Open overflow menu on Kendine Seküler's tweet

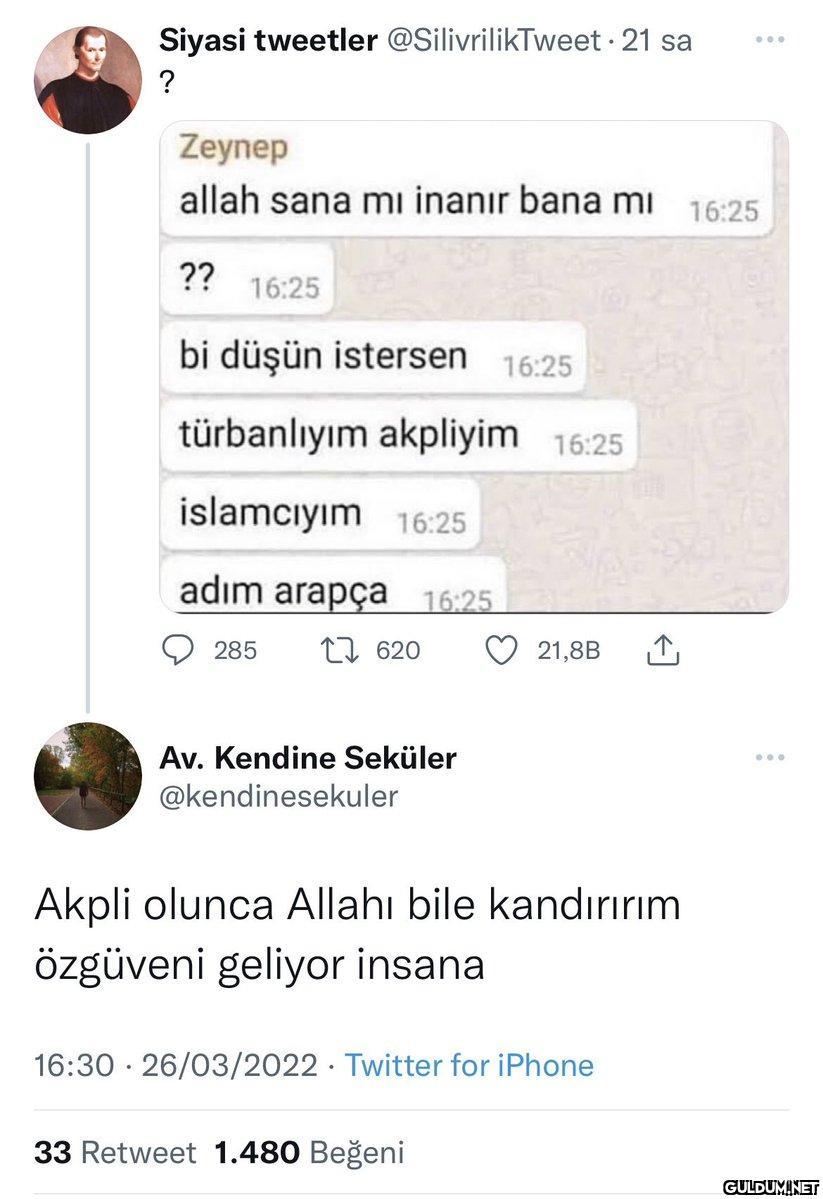770,758
